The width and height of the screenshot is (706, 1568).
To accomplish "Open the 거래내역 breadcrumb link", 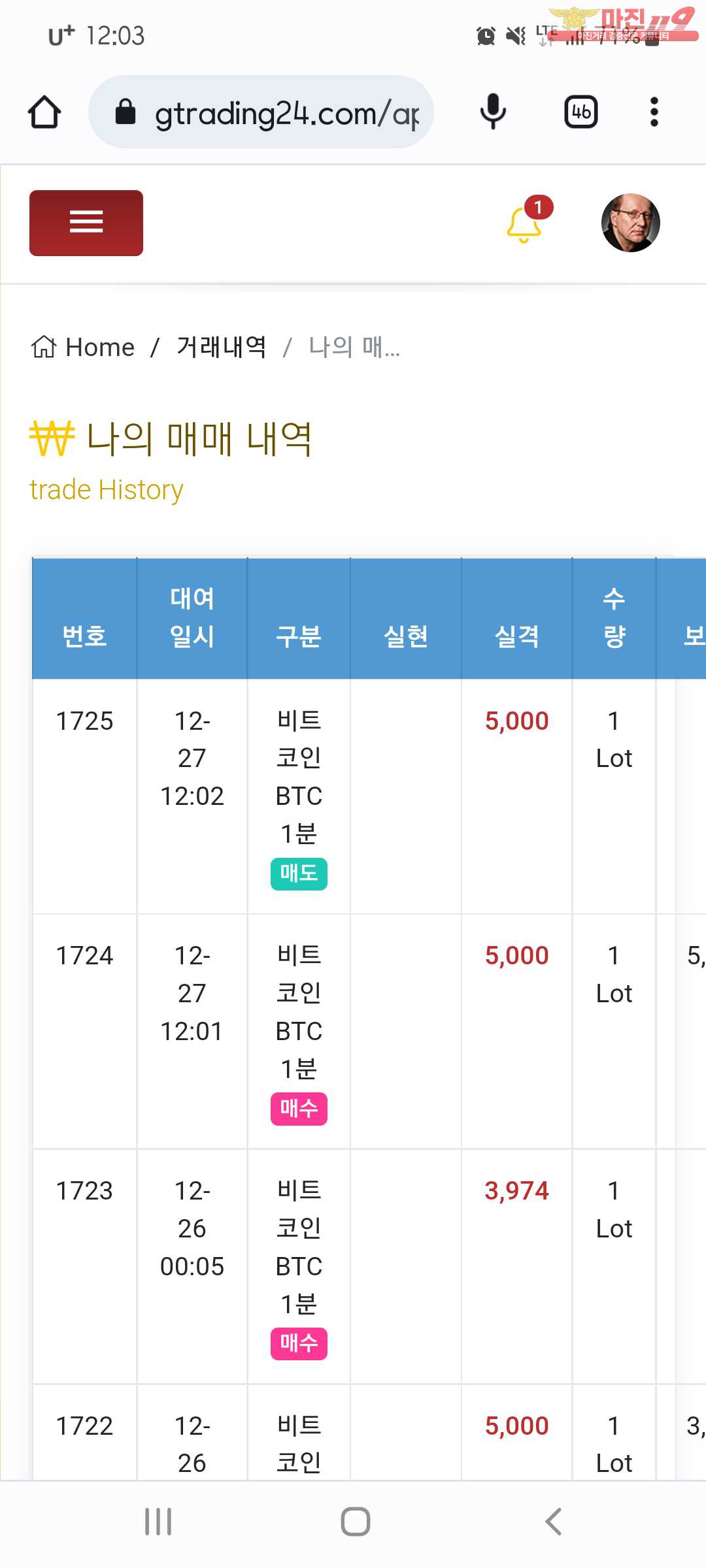I will point(222,347).
